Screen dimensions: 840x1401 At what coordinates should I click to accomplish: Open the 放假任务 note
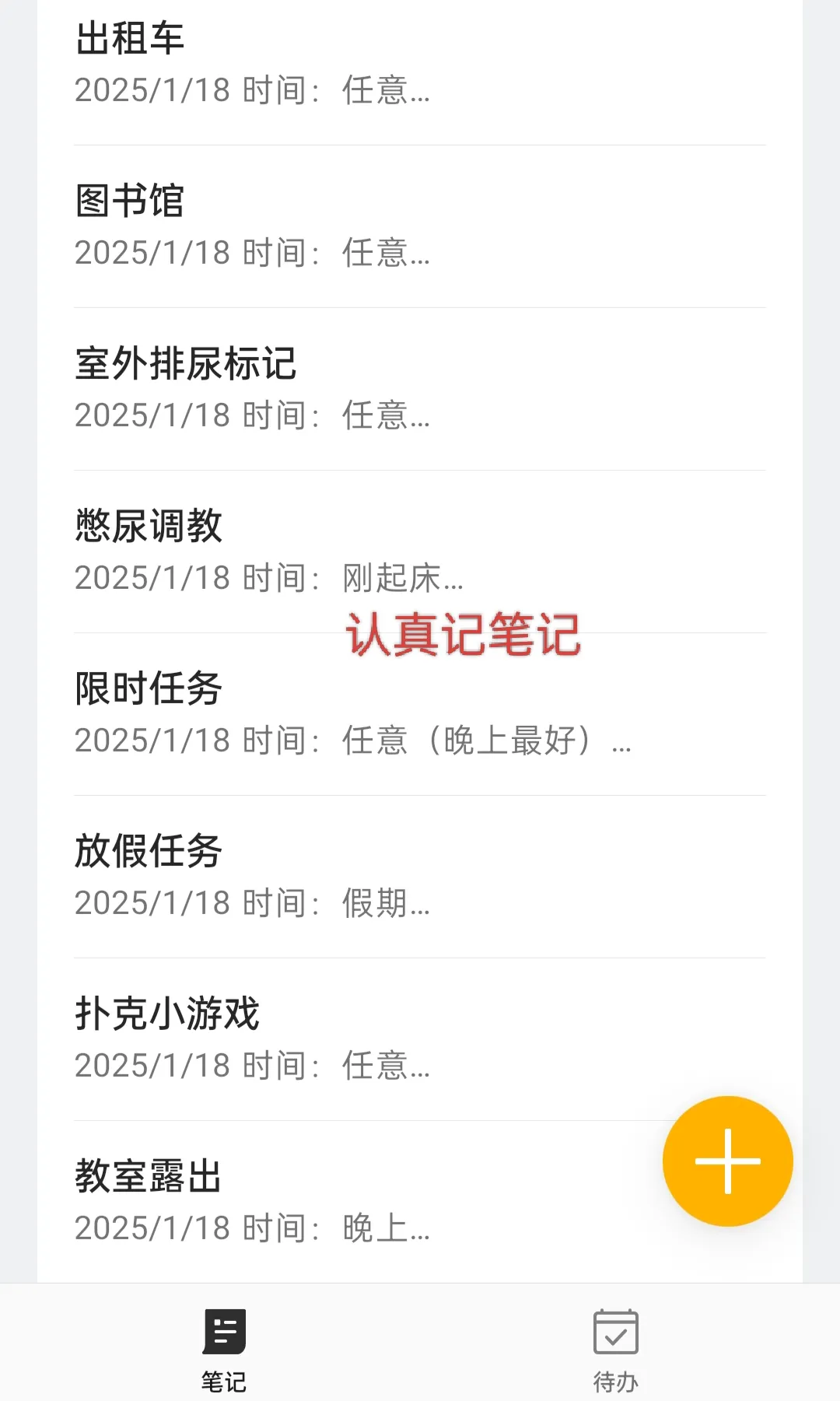click(420, 876)
